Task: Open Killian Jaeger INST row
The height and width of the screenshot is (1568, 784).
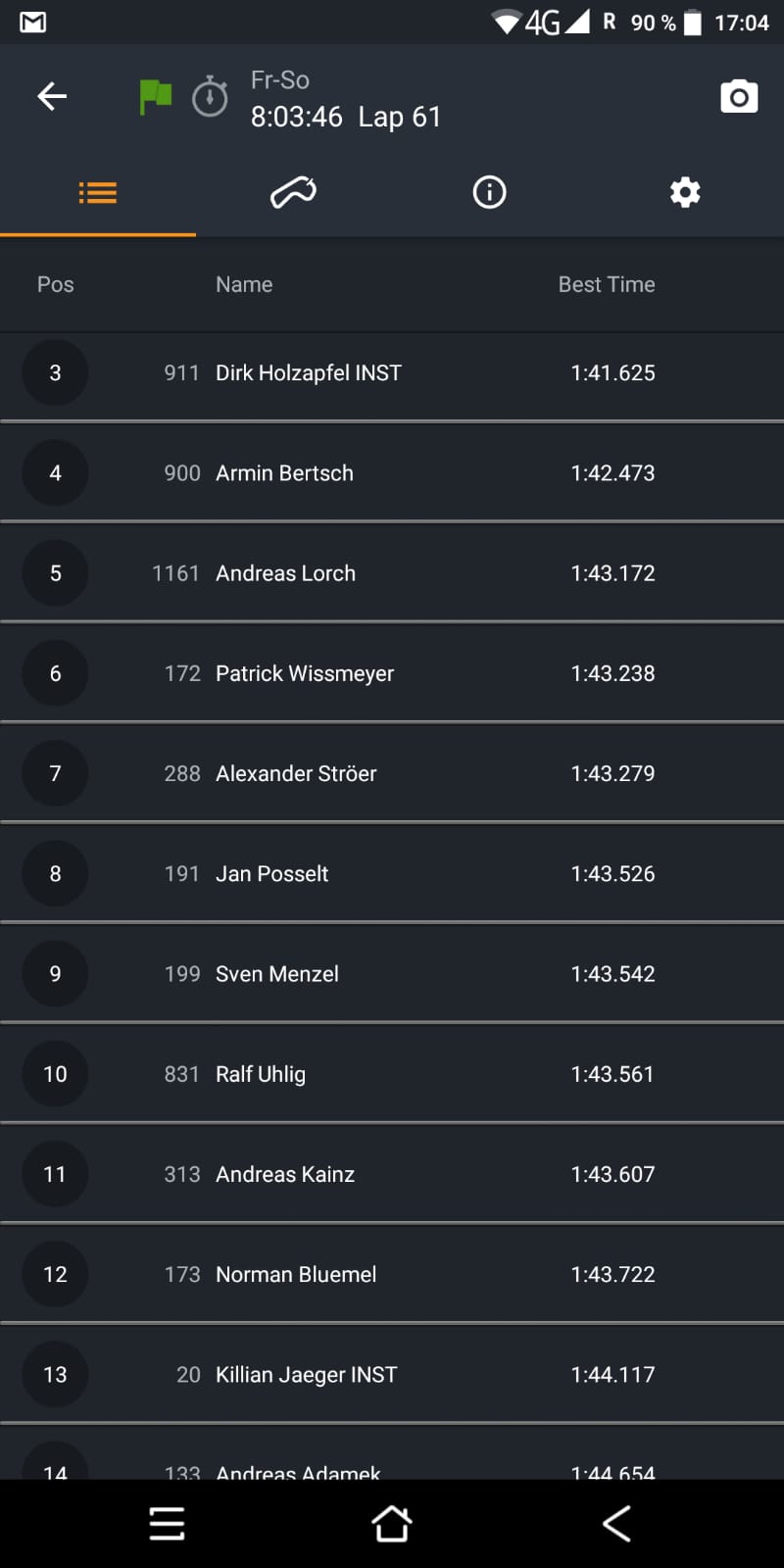Action: click(x=392, y=1374)
